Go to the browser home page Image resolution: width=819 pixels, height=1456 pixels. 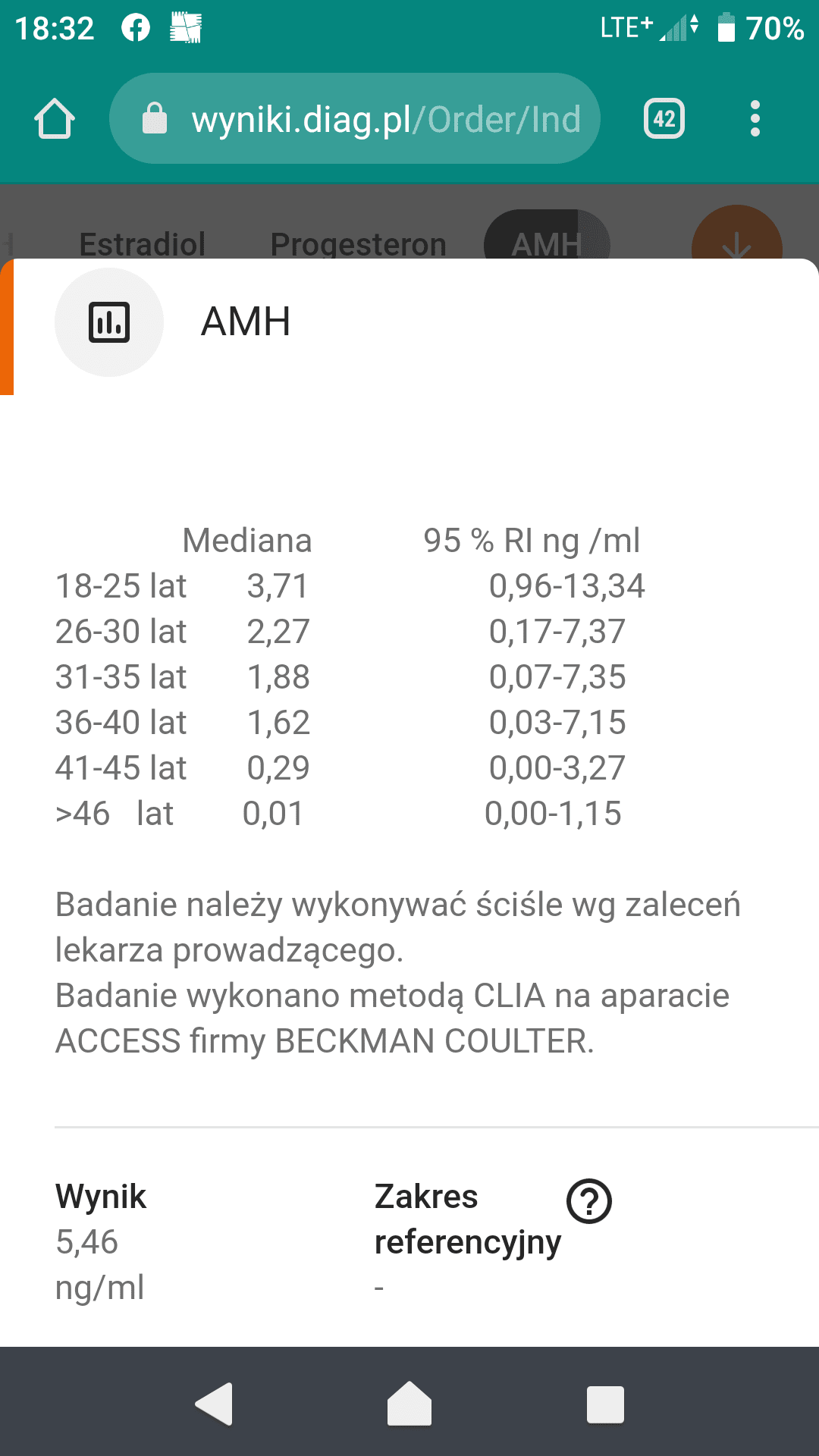coord(55,119)
